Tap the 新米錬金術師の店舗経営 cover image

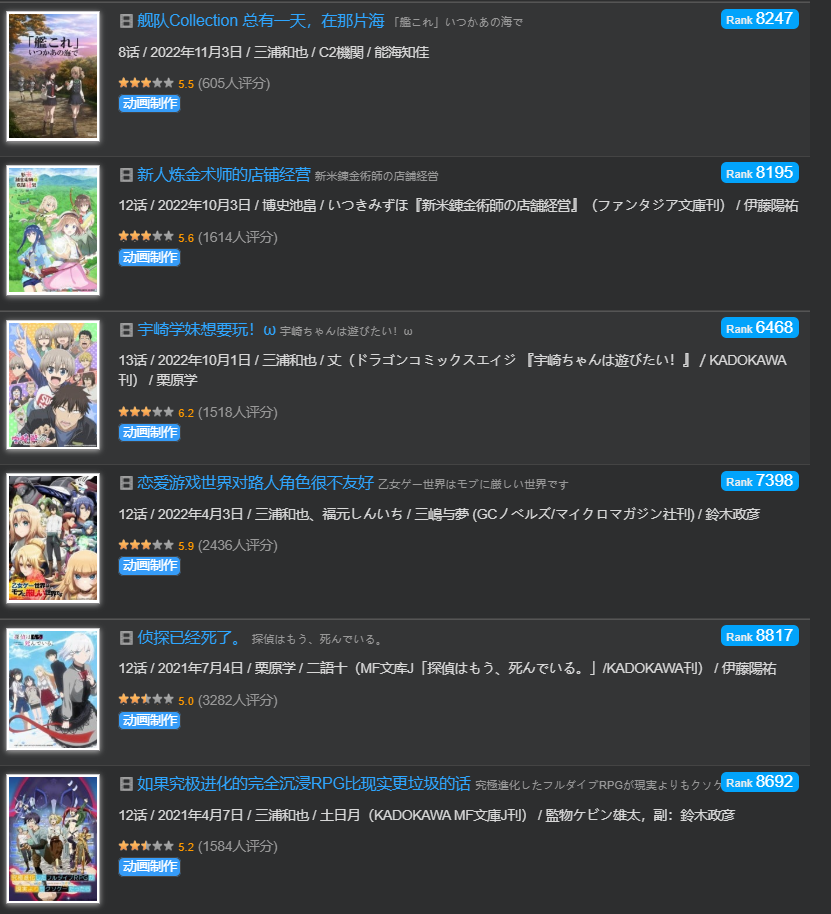pyautogui.click(x=53, y=230)
